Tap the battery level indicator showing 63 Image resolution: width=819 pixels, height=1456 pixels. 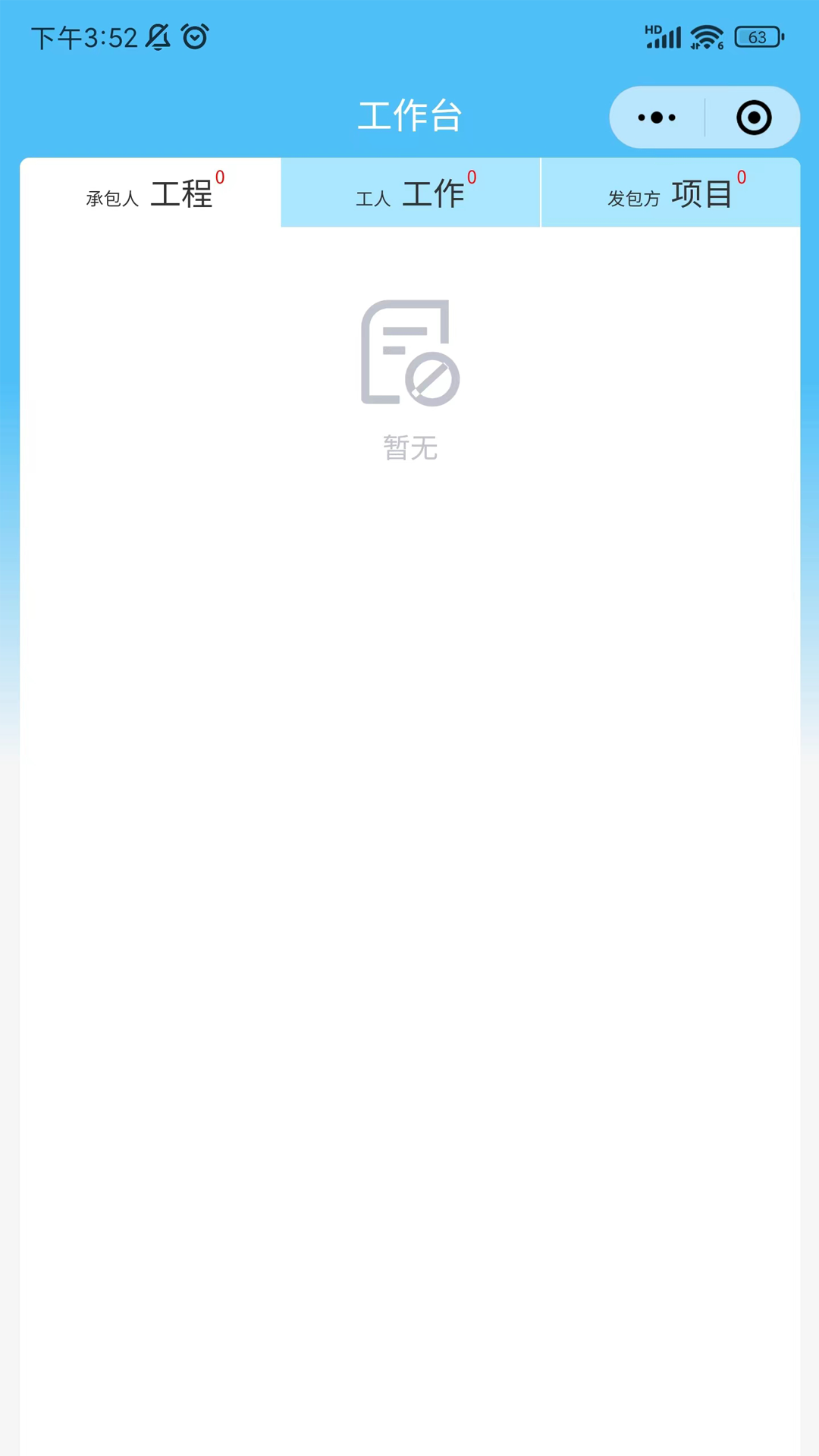pos(756,36)
